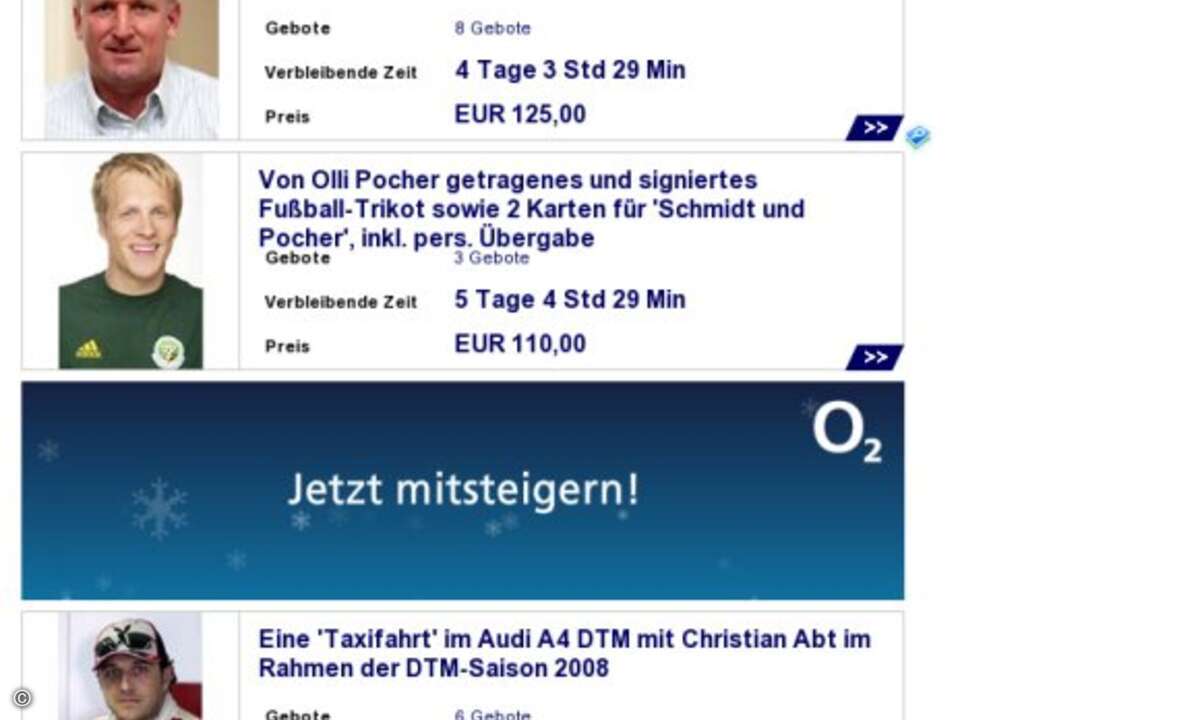Tap Christian Abt's photo thumbnail
This screenshot has width=1200, height=720.
131,668
